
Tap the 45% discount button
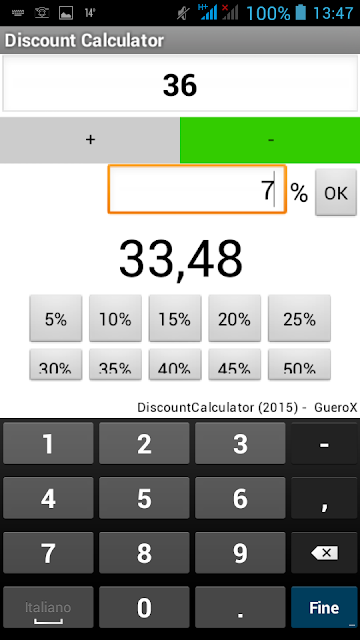235,364
